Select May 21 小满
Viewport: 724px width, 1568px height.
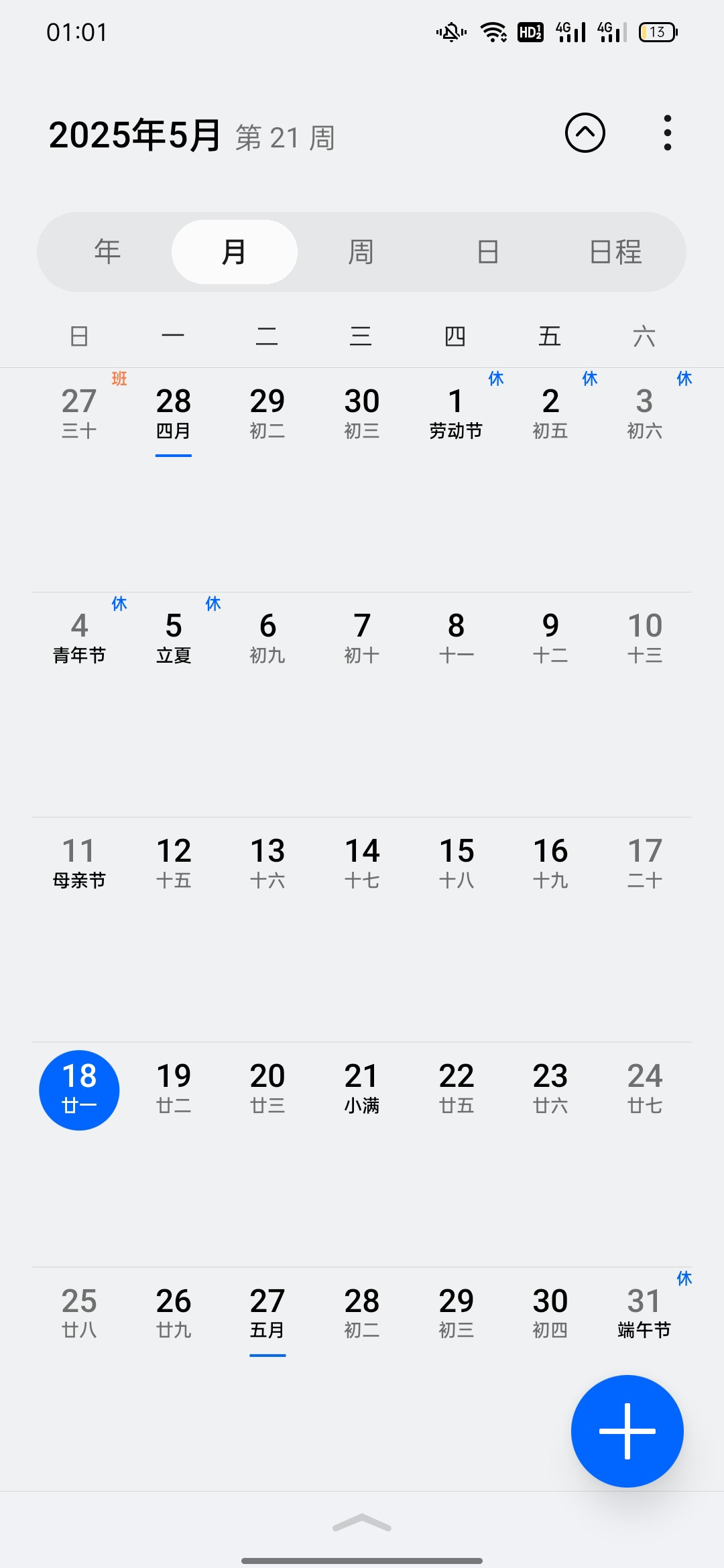point(361,1088)
